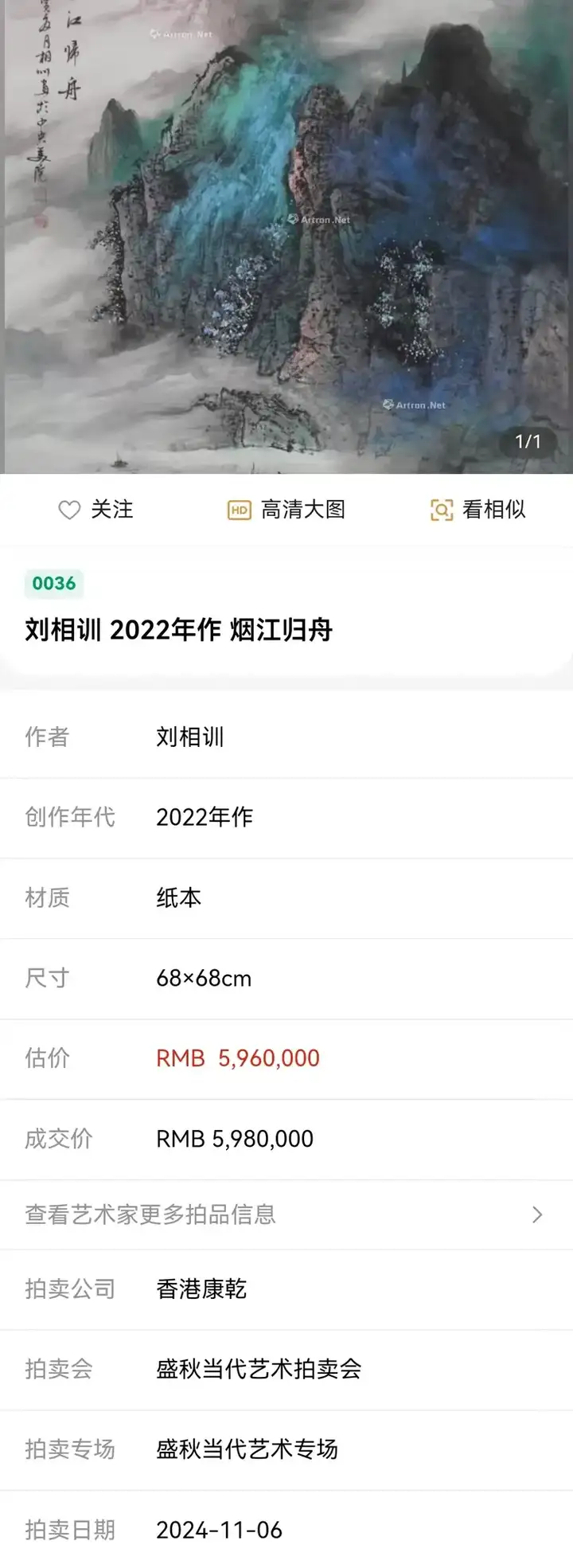This screenshot has width=573, height=1568.
Task: Open 查看艺术家更多拍品信息 row
Action: click(285, 1214)
